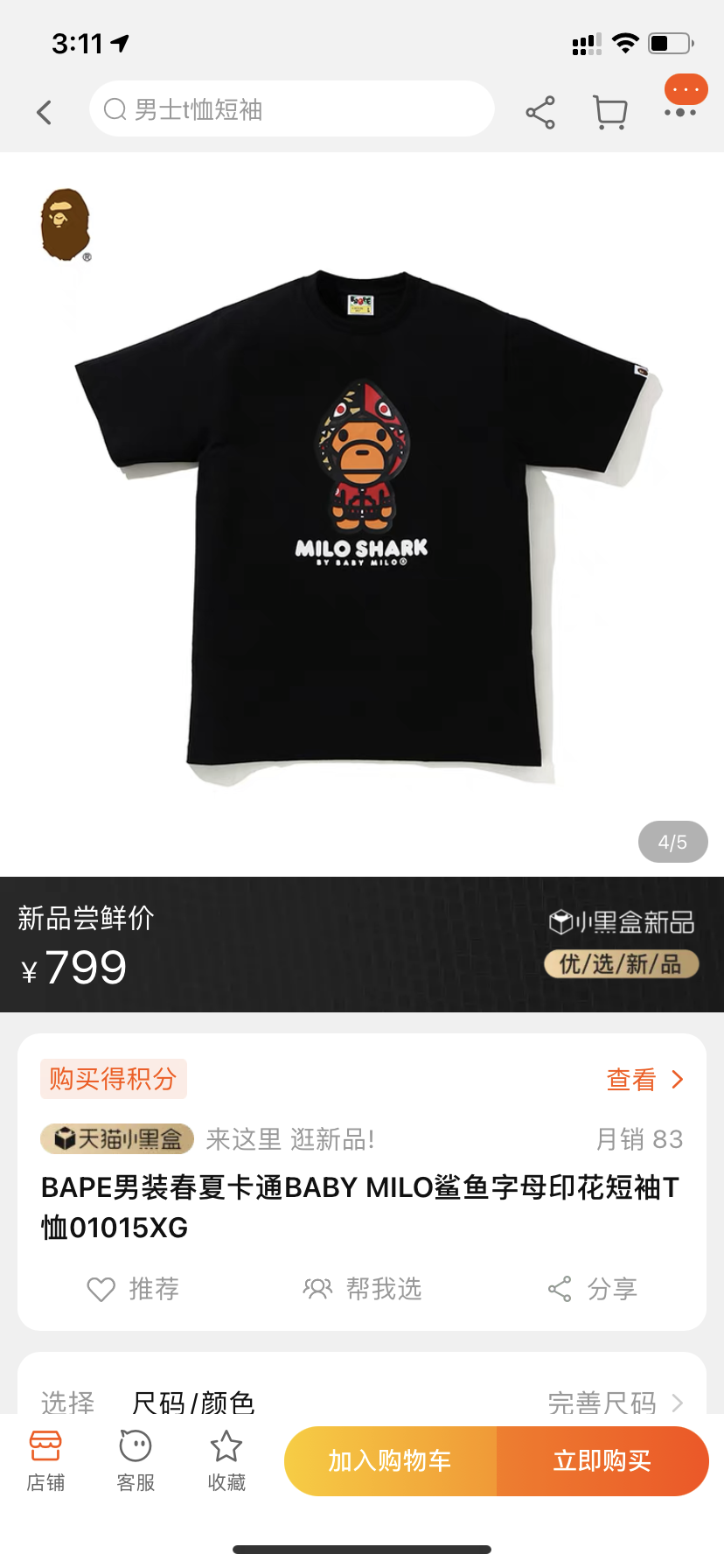Contact 客服 customer service
Image resolution: width=724 pixels, height=1568 pixels.
136,1460
